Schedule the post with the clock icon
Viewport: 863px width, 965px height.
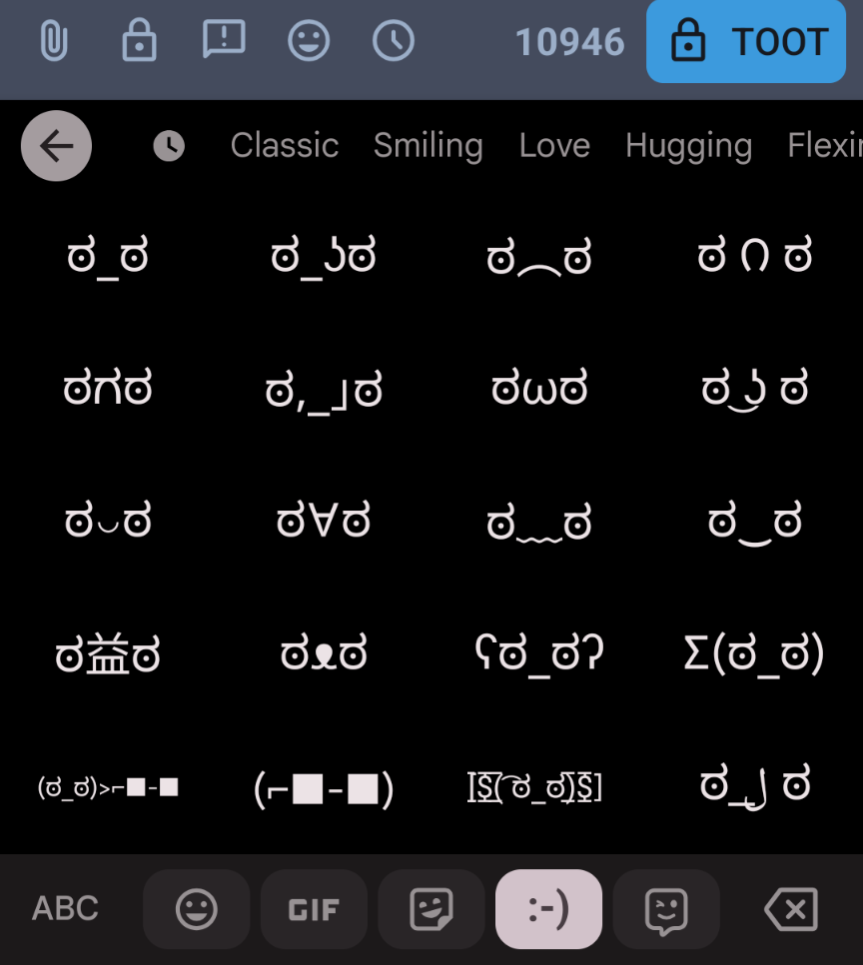pos(393,41)
